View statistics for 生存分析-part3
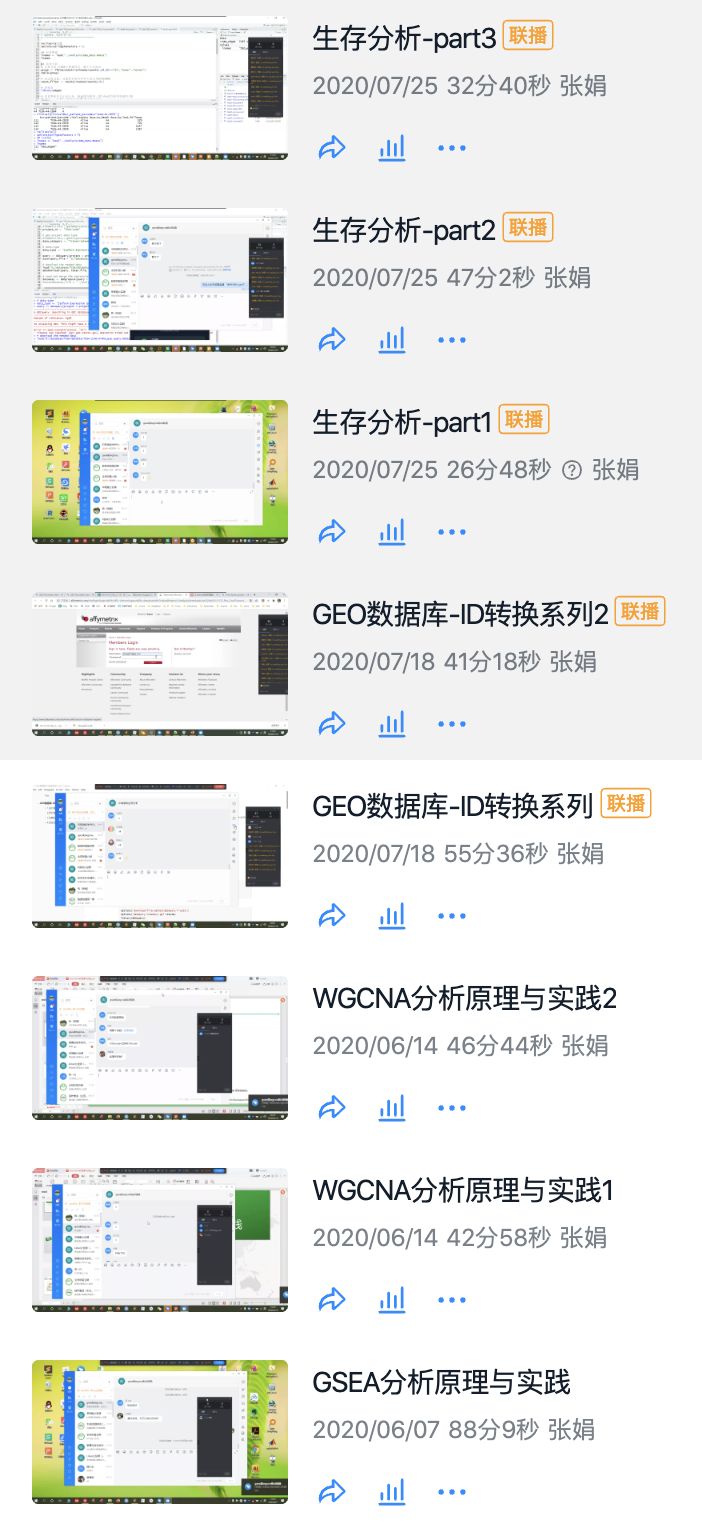Image resolution: width=702 pixels, height=1526 pixels. click(392, 148)
